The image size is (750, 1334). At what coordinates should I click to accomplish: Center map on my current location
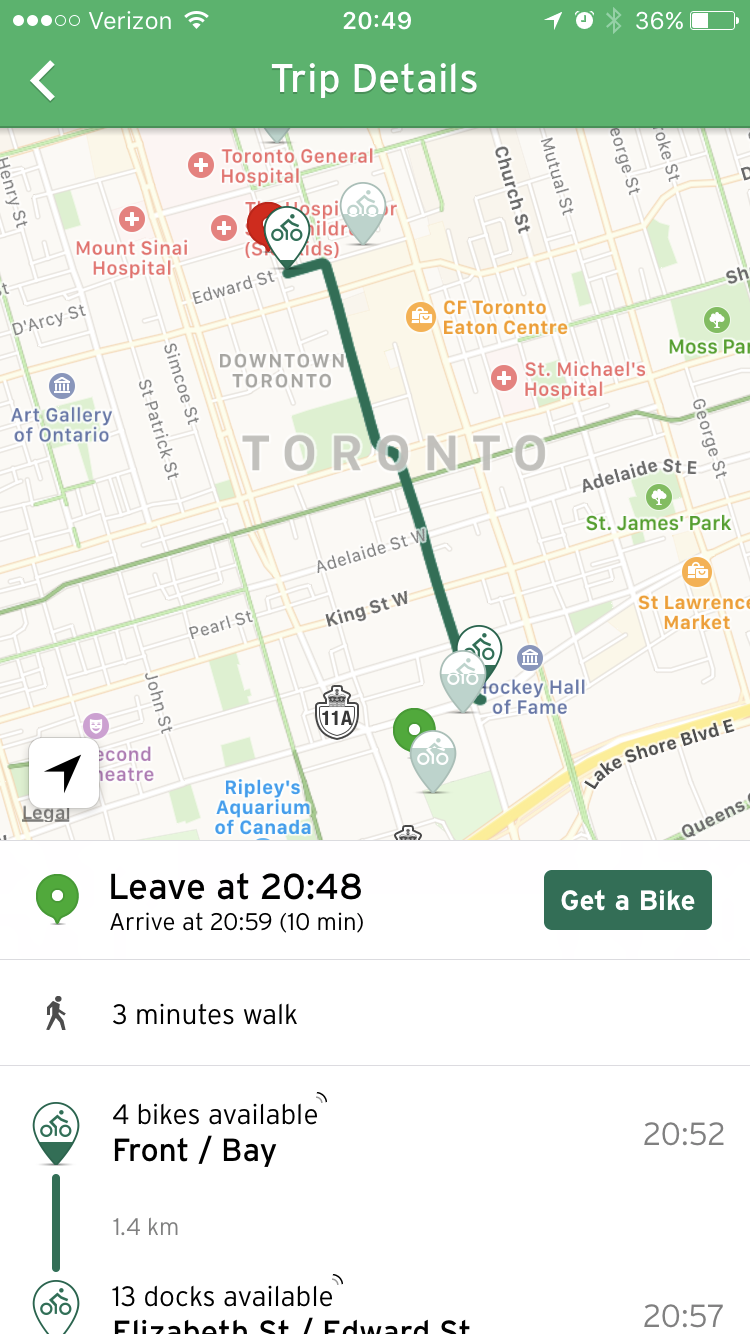pos(64,773)
